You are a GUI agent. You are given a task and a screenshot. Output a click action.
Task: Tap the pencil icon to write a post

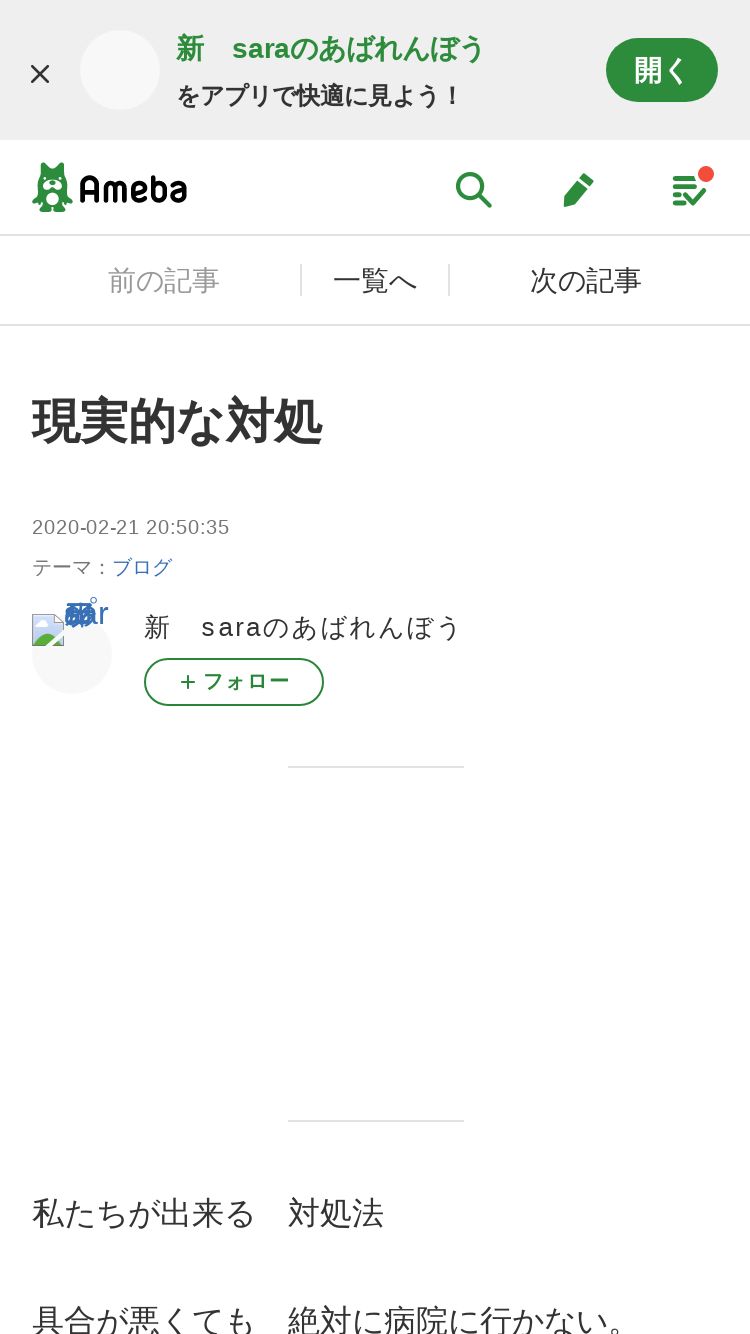(x=578, y=188)
